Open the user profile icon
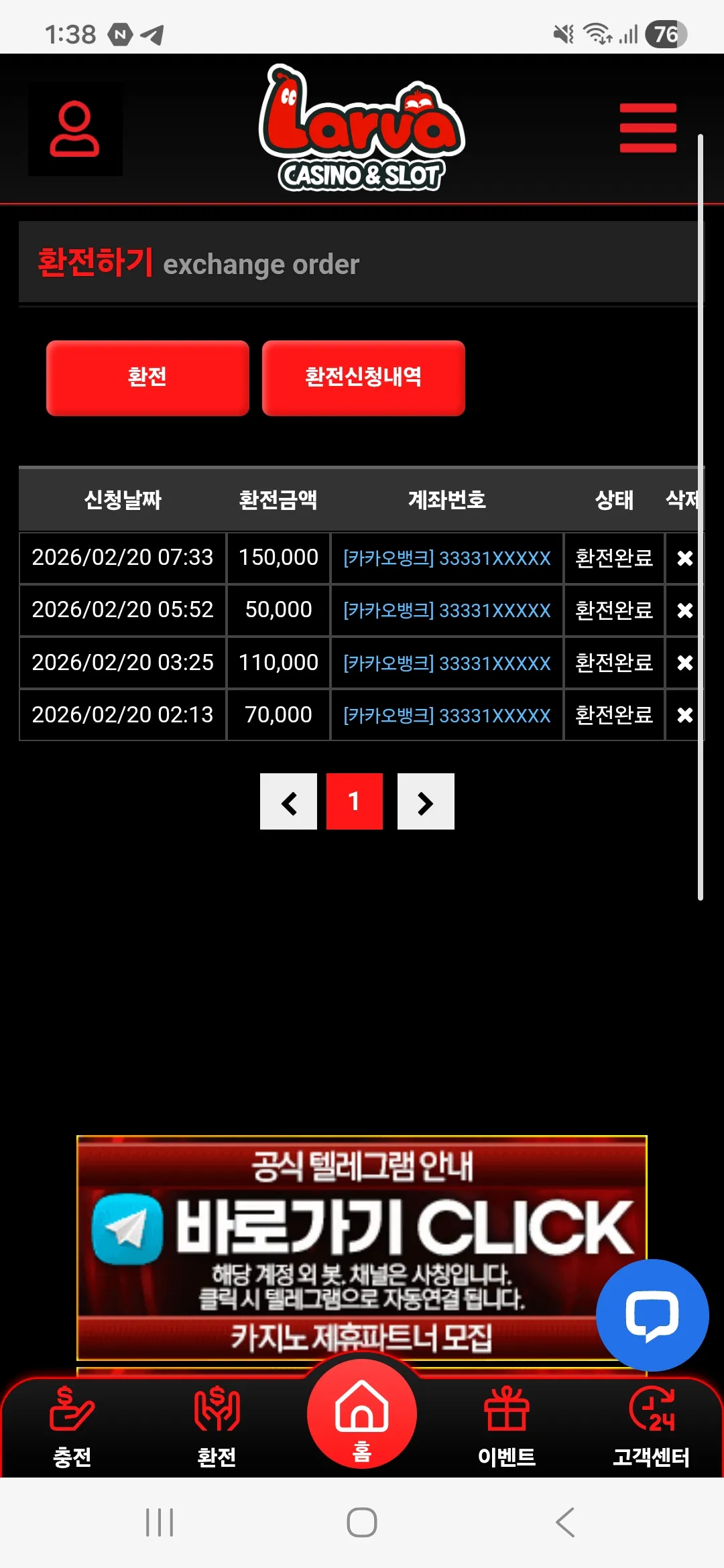Viewport: 724px width, 1568px height. [75, 129]
